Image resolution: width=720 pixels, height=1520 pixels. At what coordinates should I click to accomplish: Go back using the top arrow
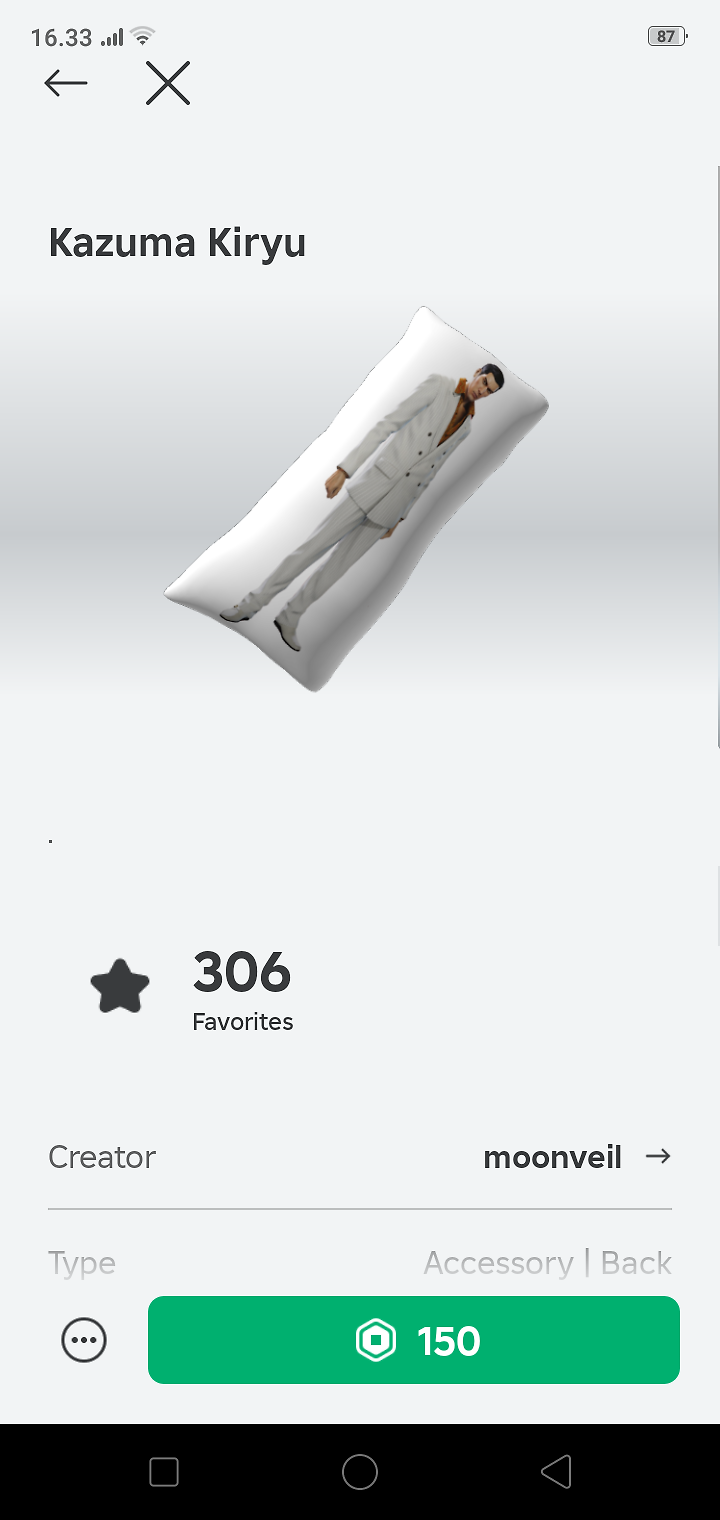tap(66, 83)
